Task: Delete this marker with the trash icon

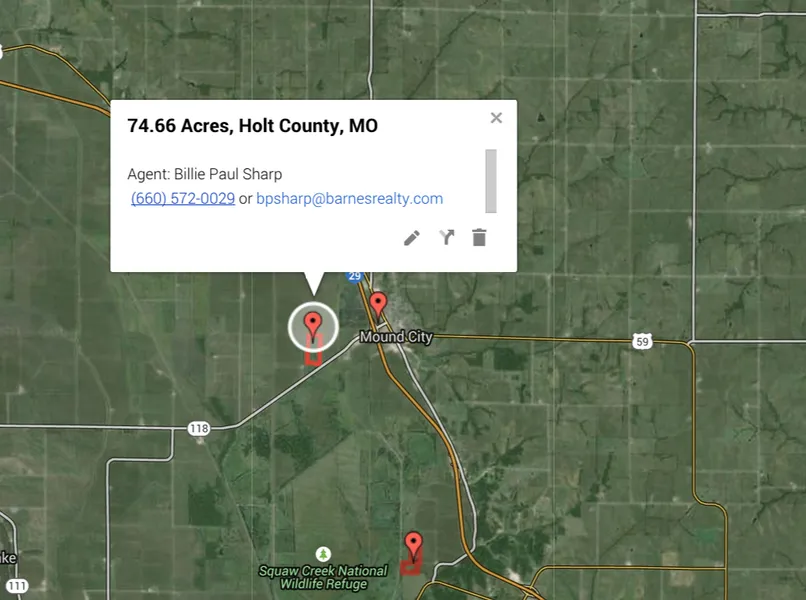Action: pyautogui.click(x=479, y=237)
